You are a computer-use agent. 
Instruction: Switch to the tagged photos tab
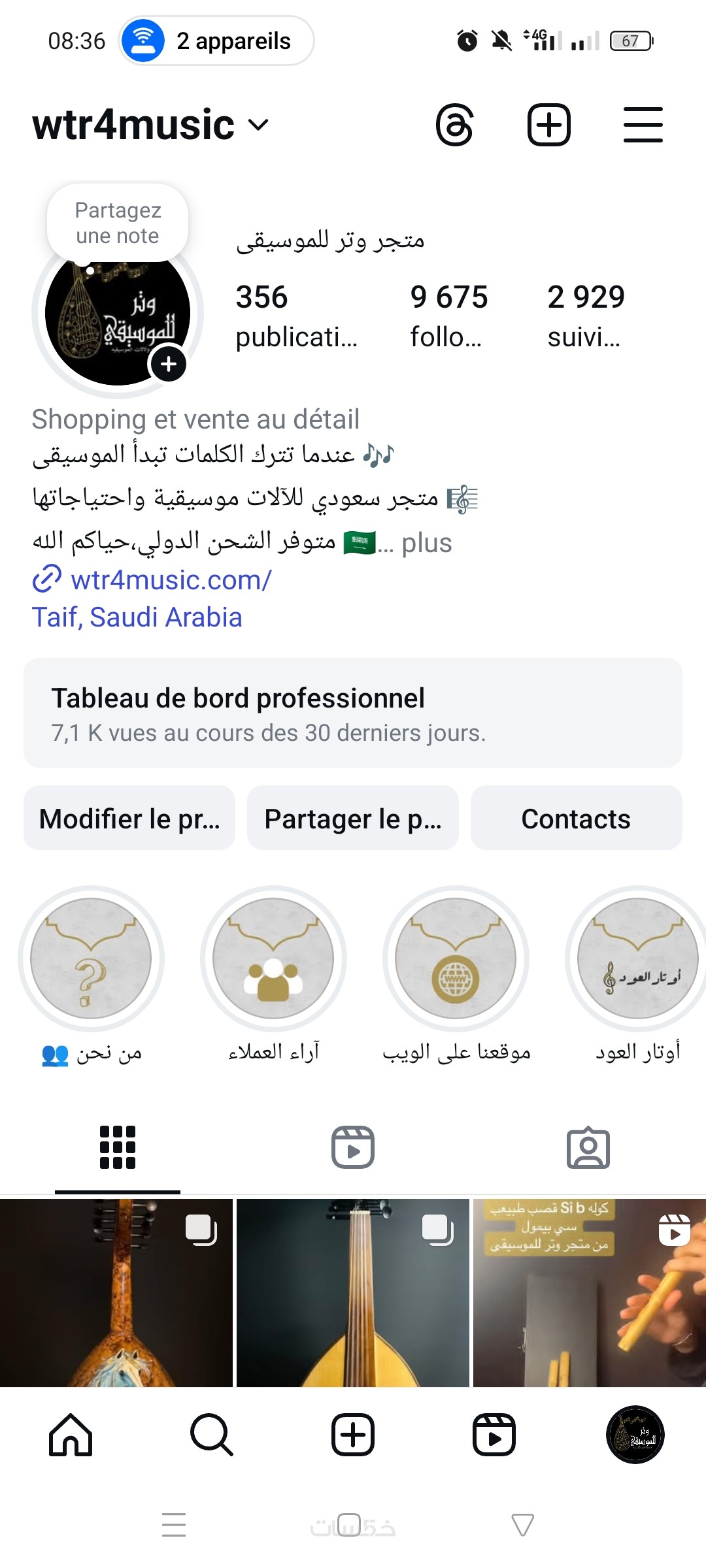(x=588, y=1147)
